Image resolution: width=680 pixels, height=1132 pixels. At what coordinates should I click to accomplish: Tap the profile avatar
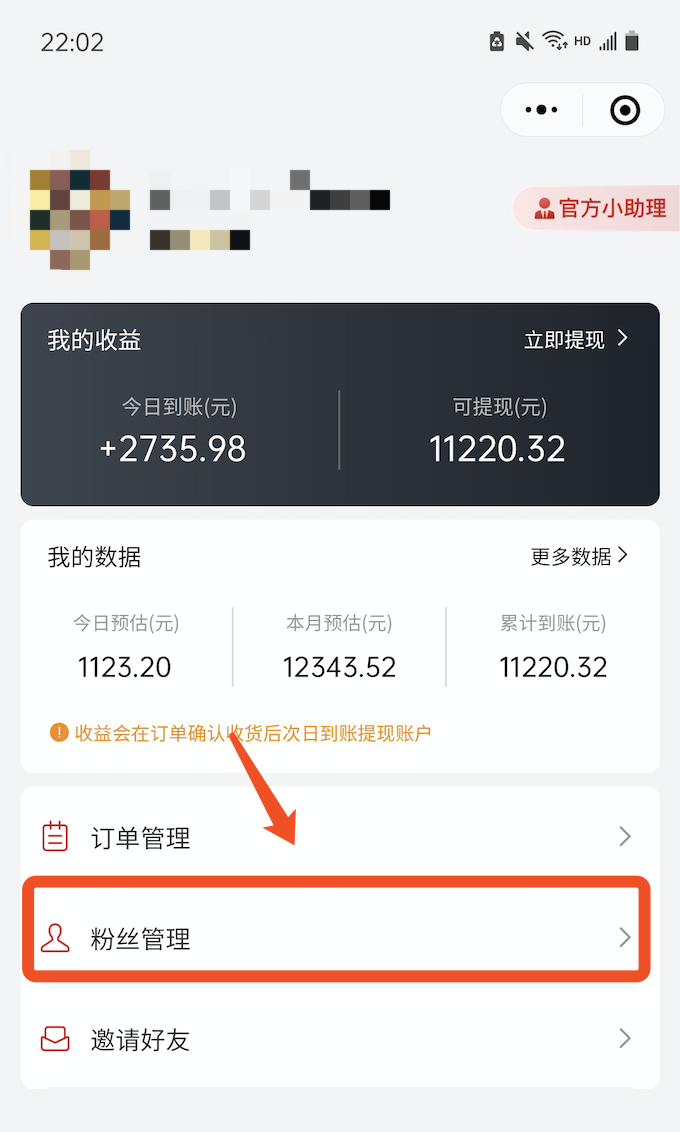tap(80, 210)
